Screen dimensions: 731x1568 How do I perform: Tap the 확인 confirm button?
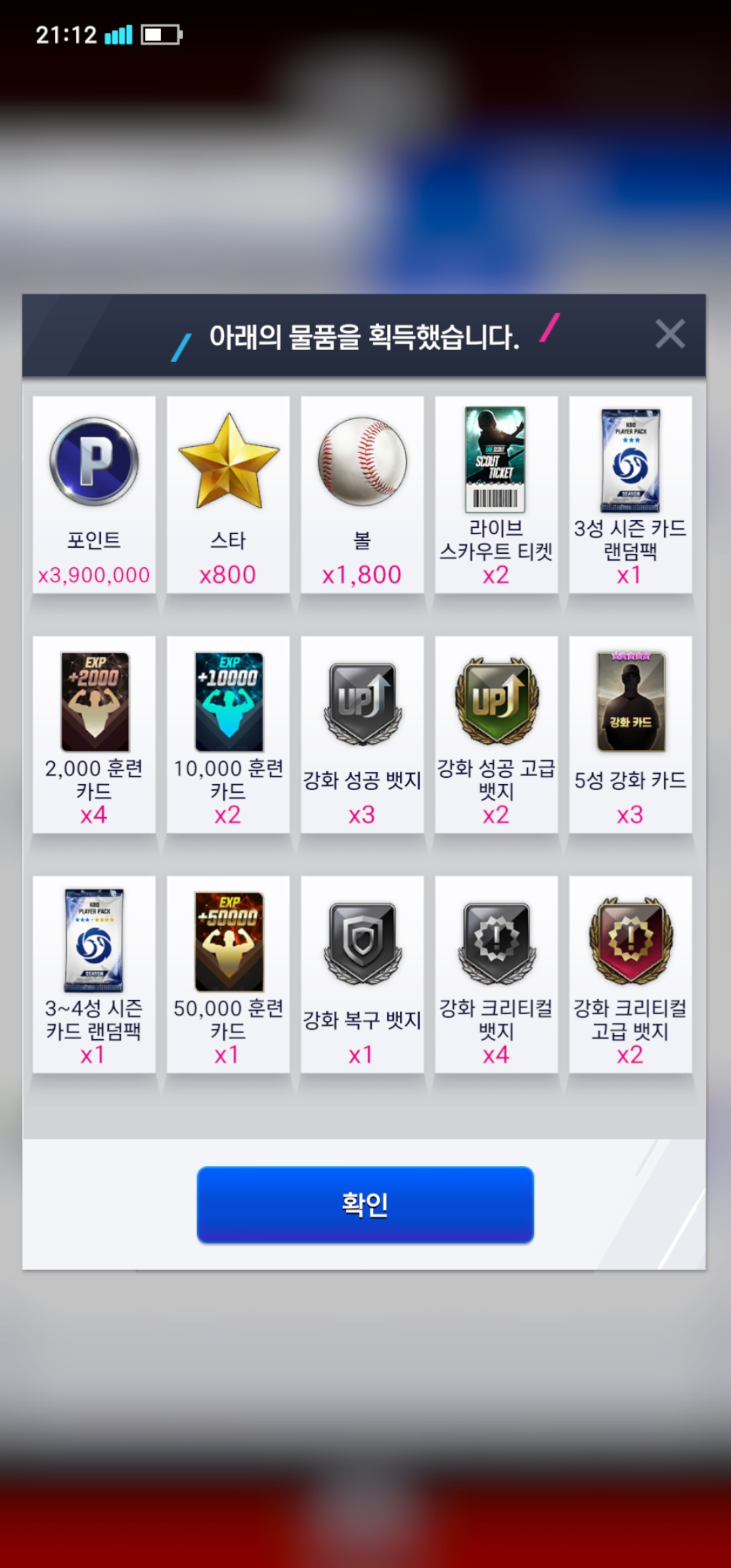tap(365, 1204)
